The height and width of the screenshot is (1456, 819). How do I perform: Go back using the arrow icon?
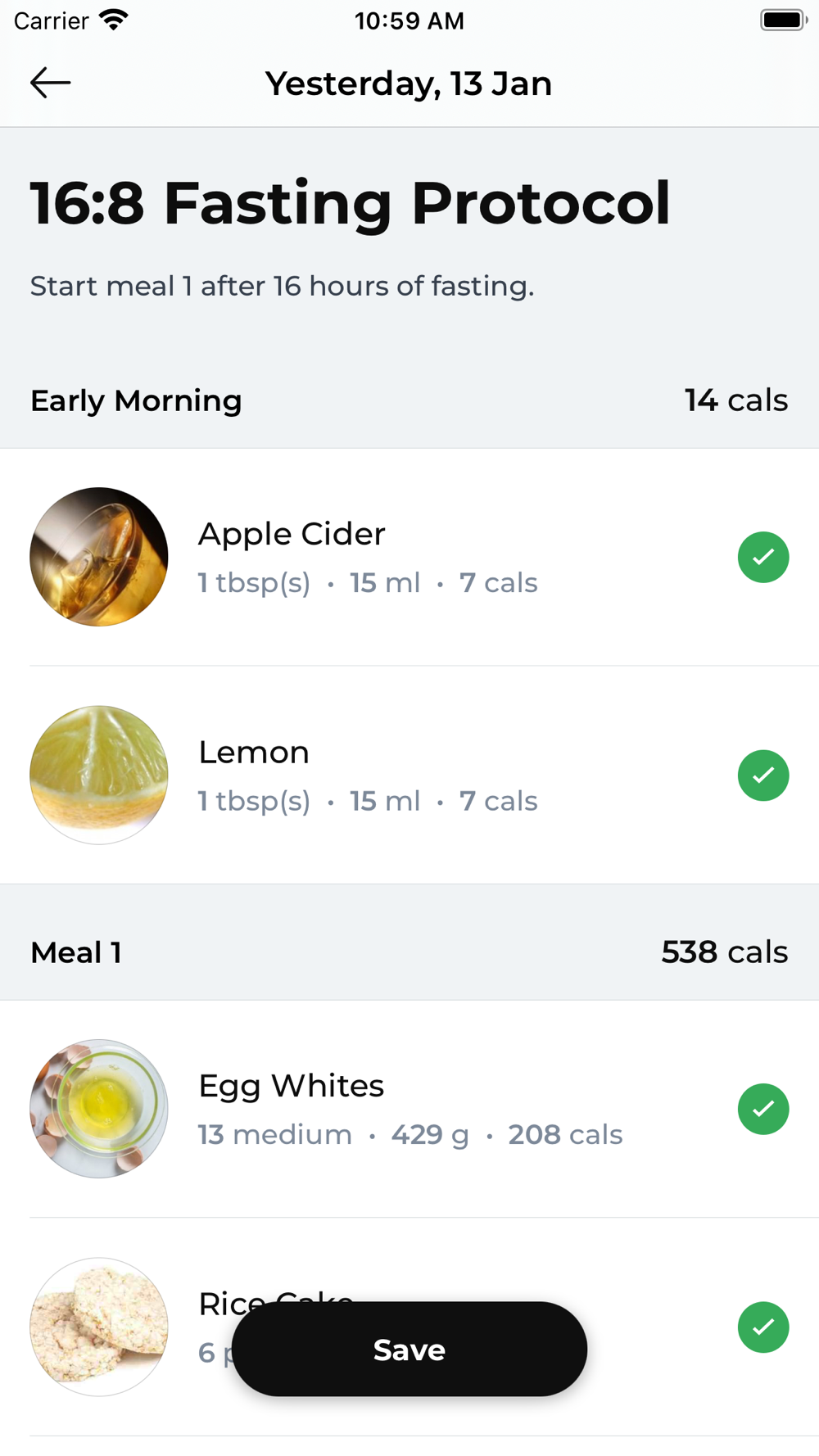(x=51, y=83)
